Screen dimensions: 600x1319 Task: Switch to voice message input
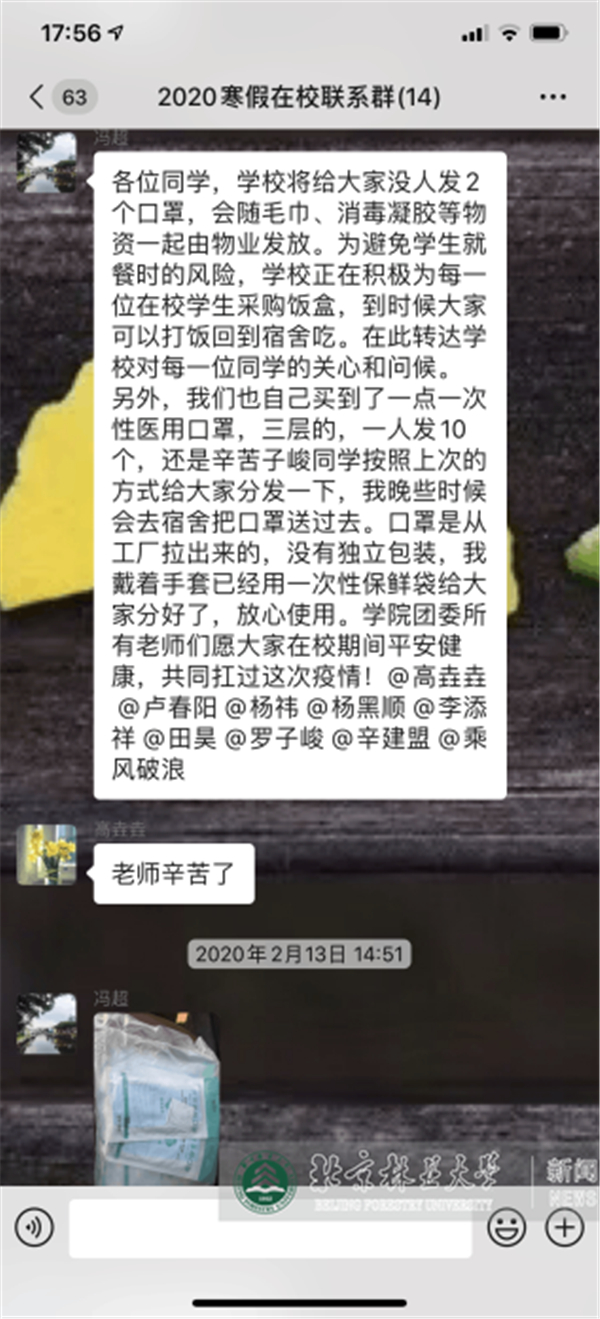click(x=35, y=1228)
